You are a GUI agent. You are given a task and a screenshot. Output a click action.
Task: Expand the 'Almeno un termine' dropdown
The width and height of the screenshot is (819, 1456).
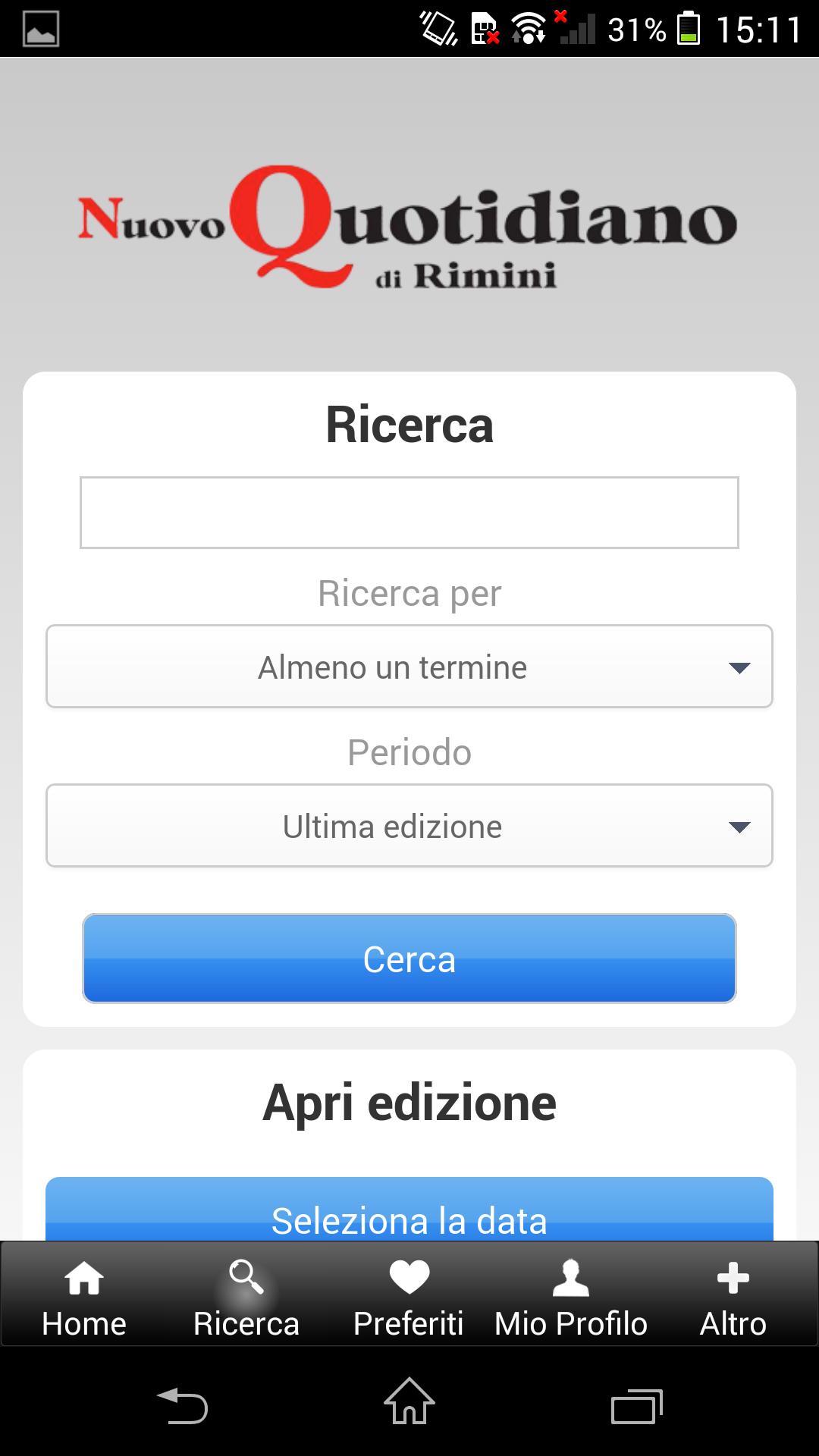tap(409, 667)
